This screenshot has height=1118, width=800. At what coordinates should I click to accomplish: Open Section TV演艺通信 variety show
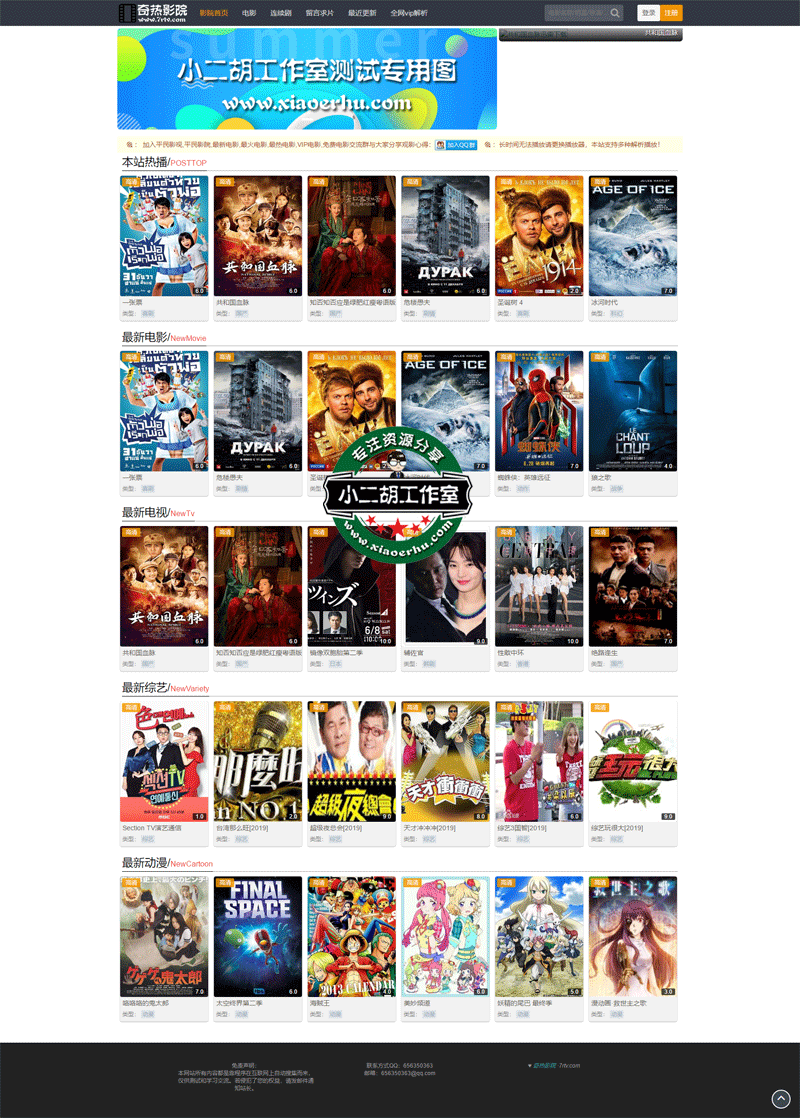pos(164,760)
